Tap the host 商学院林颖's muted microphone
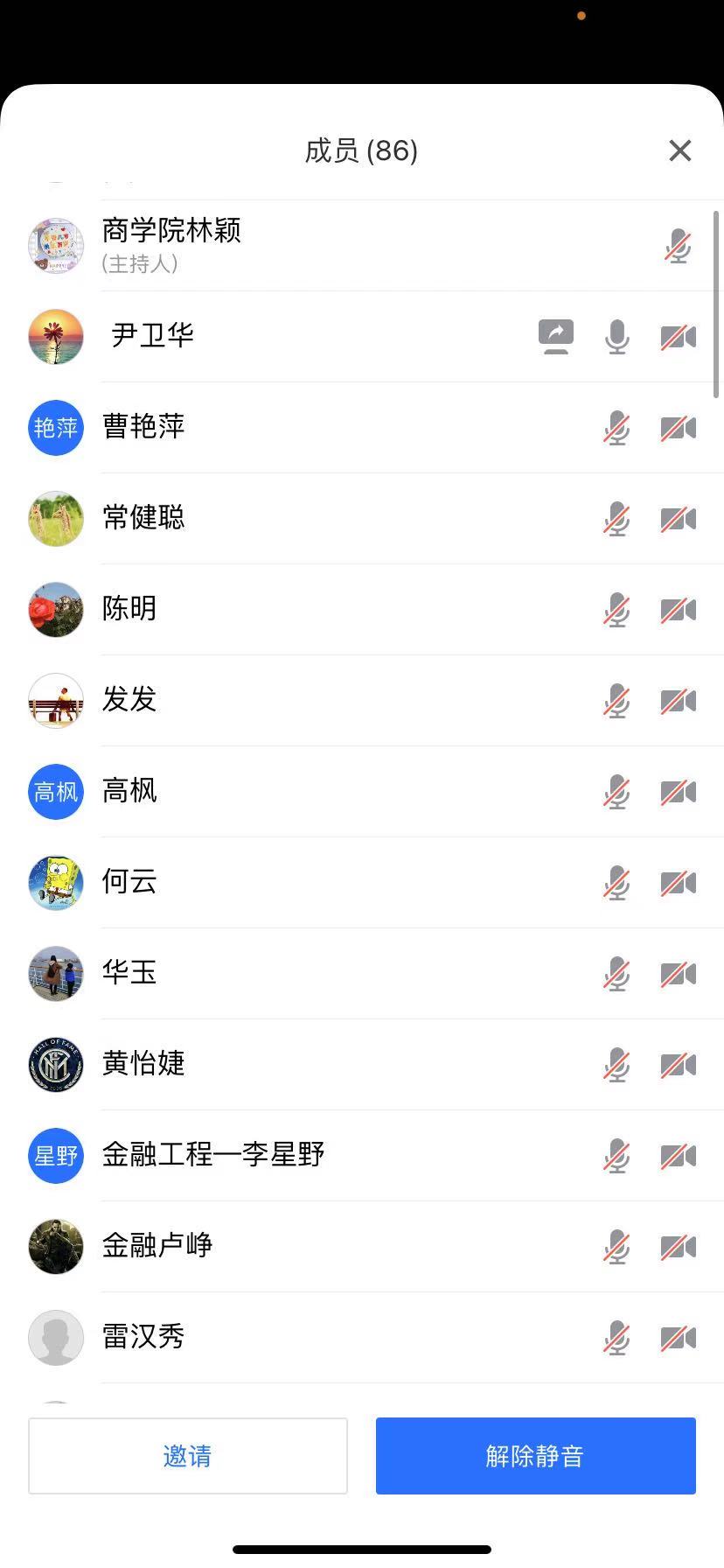The image size is (724, 1568). pos(678,246)
